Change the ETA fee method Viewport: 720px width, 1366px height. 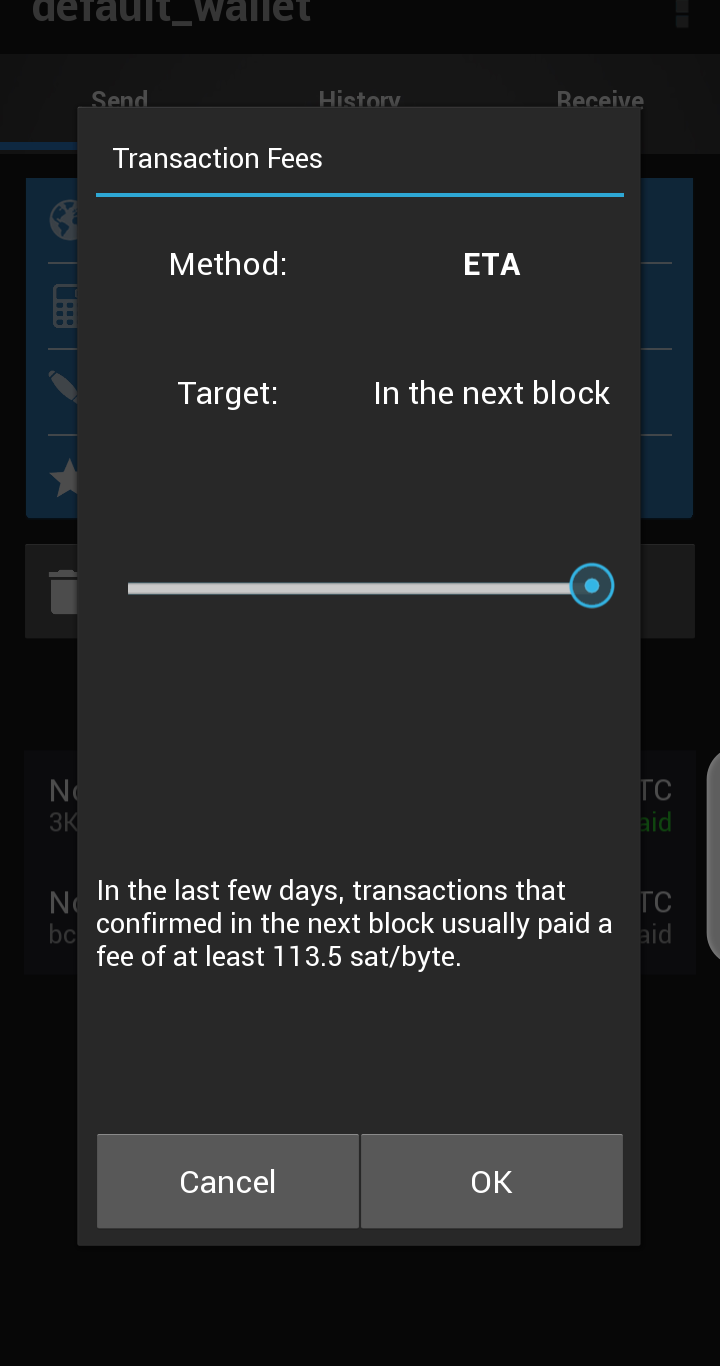(x=491, y=264)
